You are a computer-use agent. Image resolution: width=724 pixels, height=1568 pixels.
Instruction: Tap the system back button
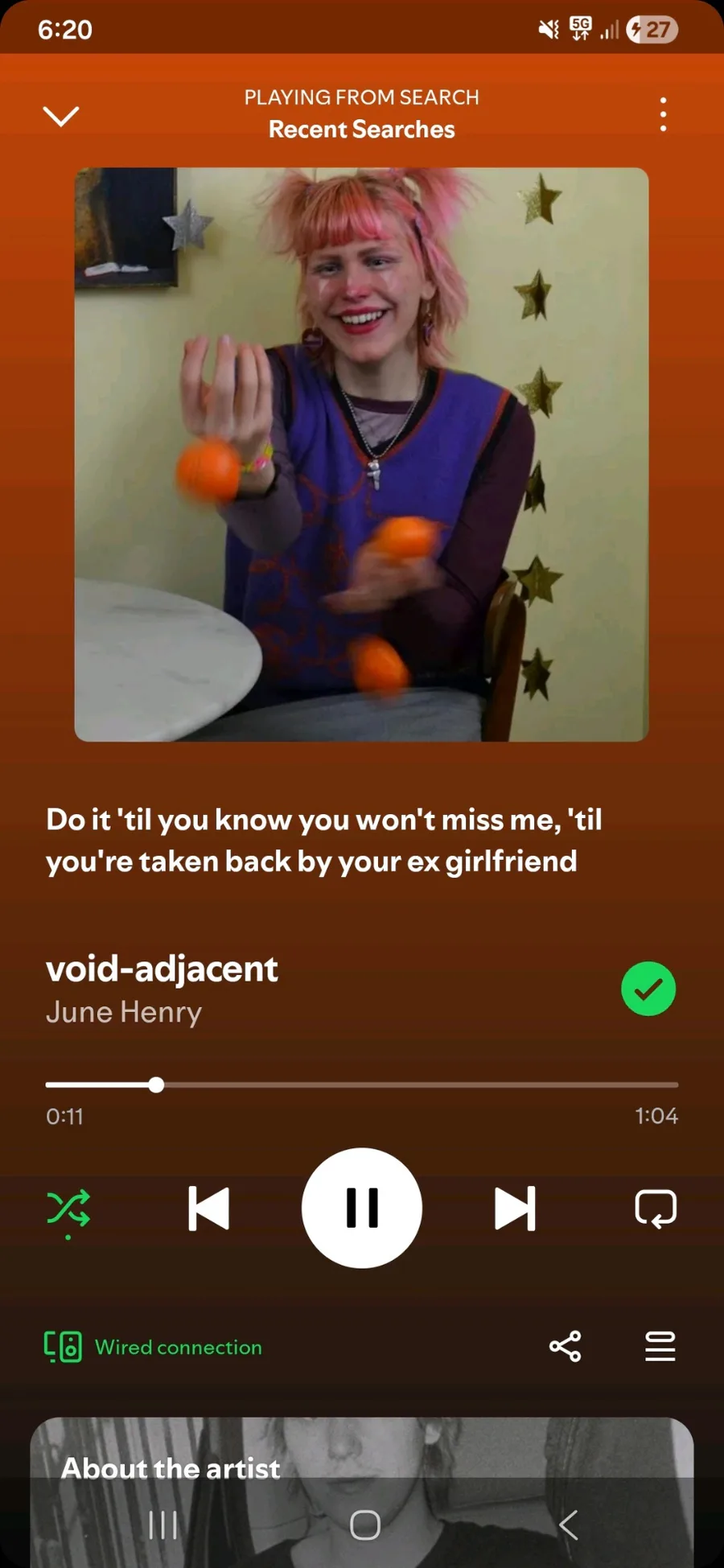pyautogui.click(x=568, y=1525)
